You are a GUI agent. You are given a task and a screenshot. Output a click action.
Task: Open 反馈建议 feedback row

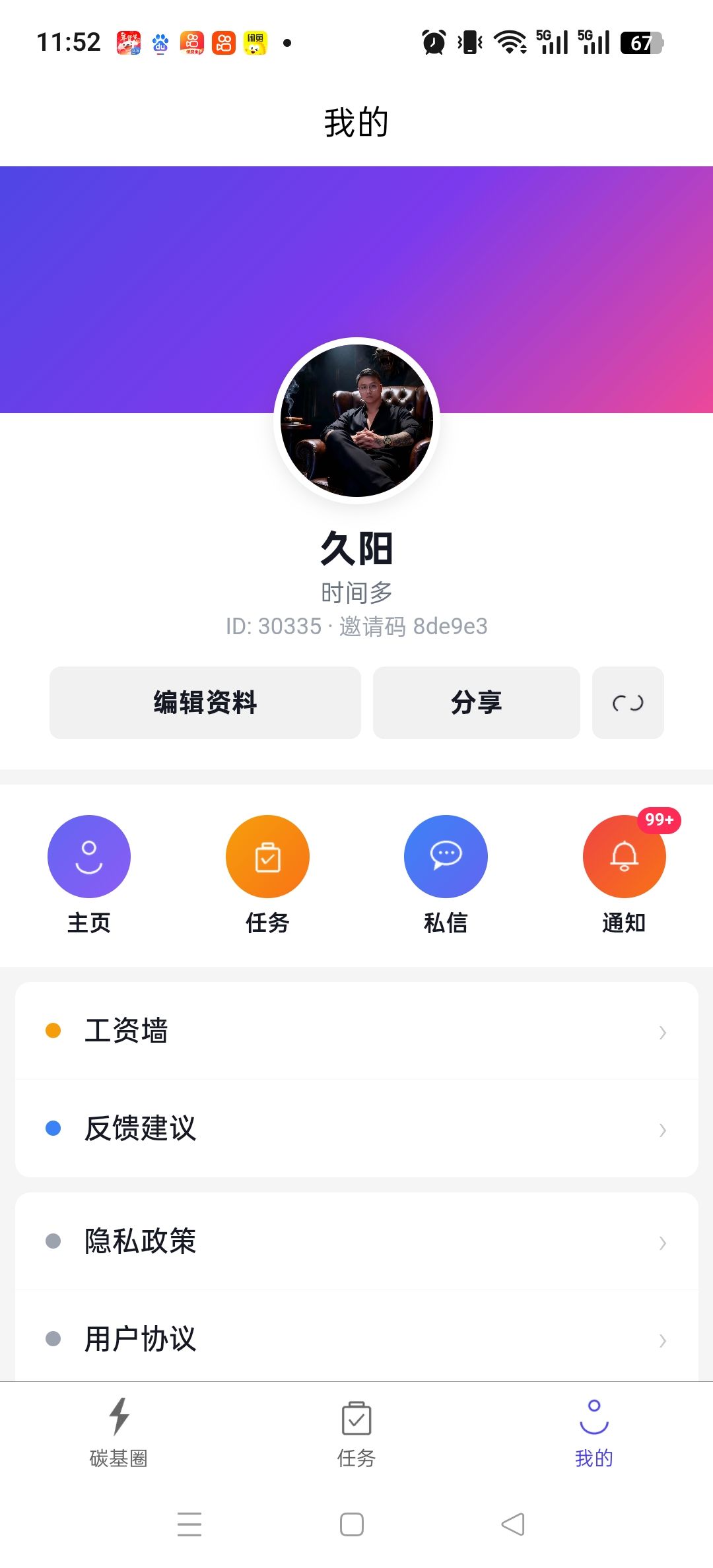[x=356, y=1128]
